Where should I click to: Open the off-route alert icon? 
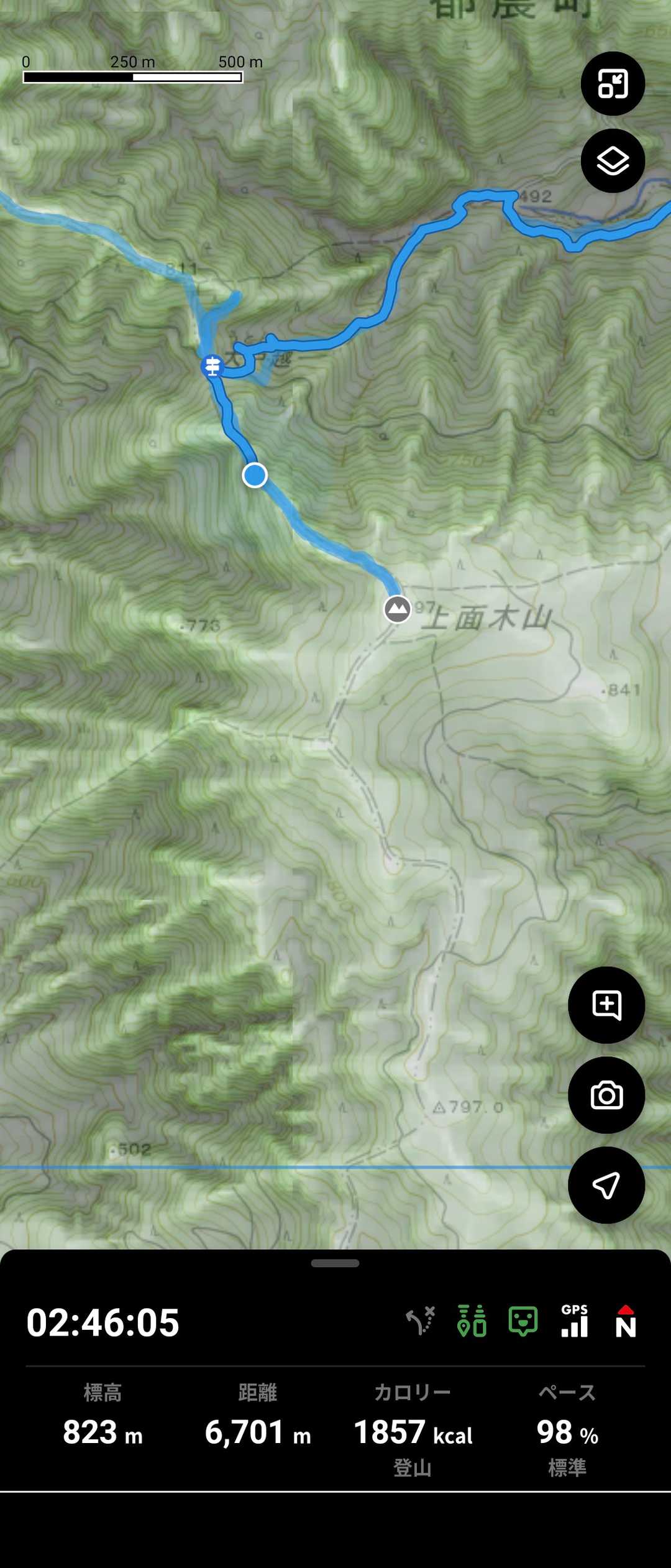point(421,1321)
